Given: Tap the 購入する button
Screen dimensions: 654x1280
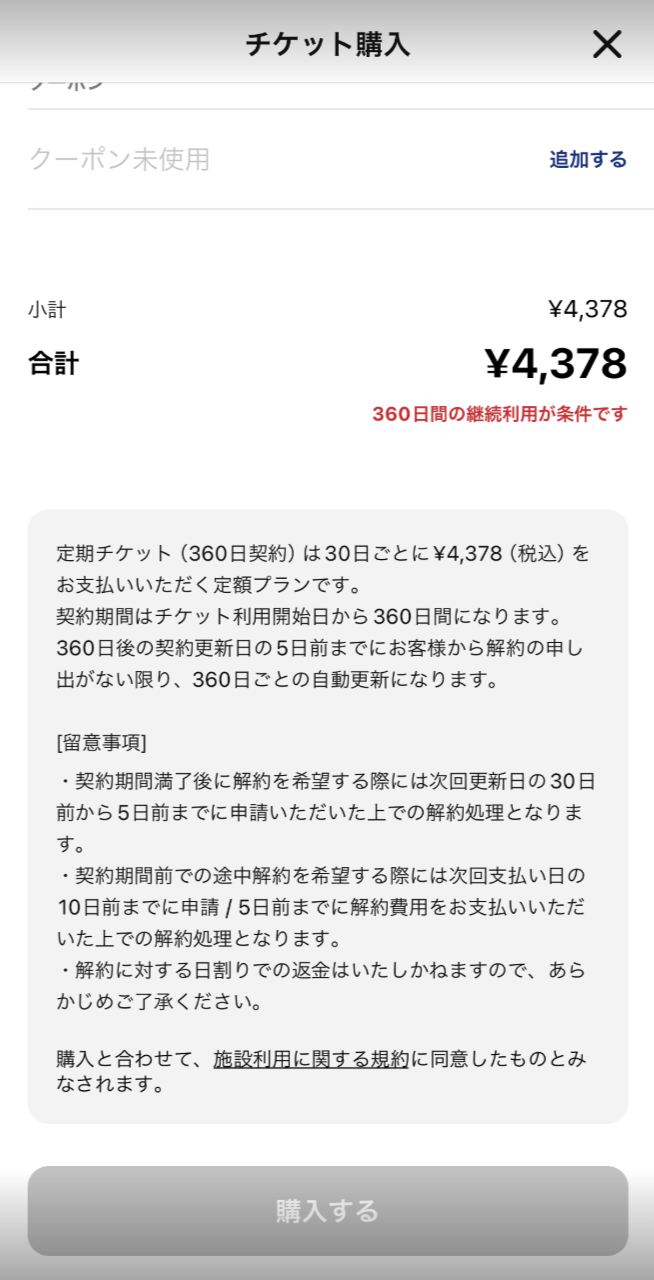Looking at the screenshot, I should [328, 1211].
